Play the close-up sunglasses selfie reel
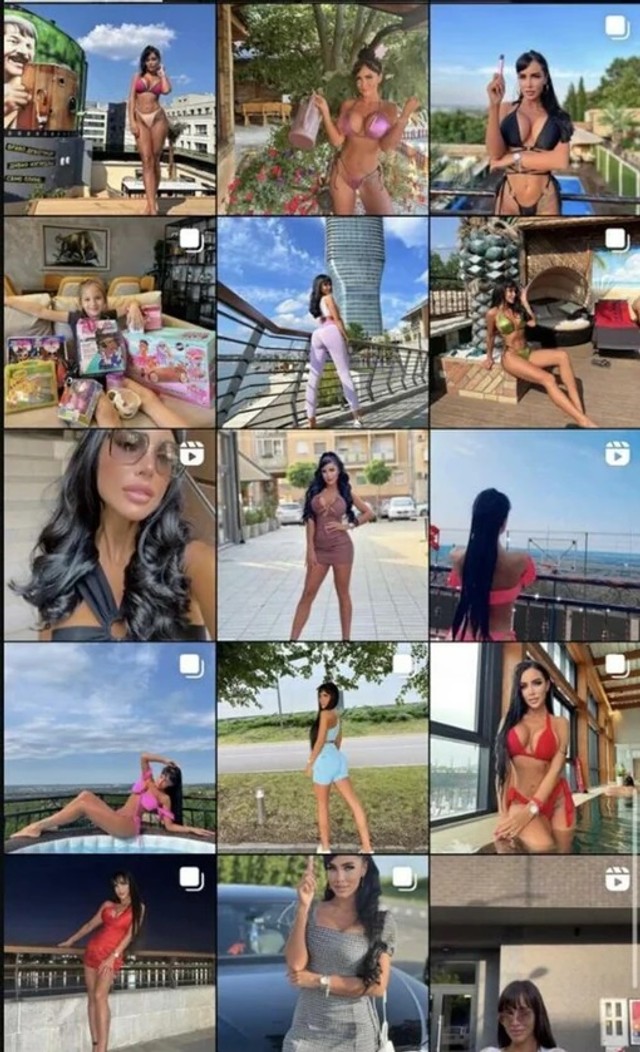The image size is (640, 1052). click(x=109, y=535)
